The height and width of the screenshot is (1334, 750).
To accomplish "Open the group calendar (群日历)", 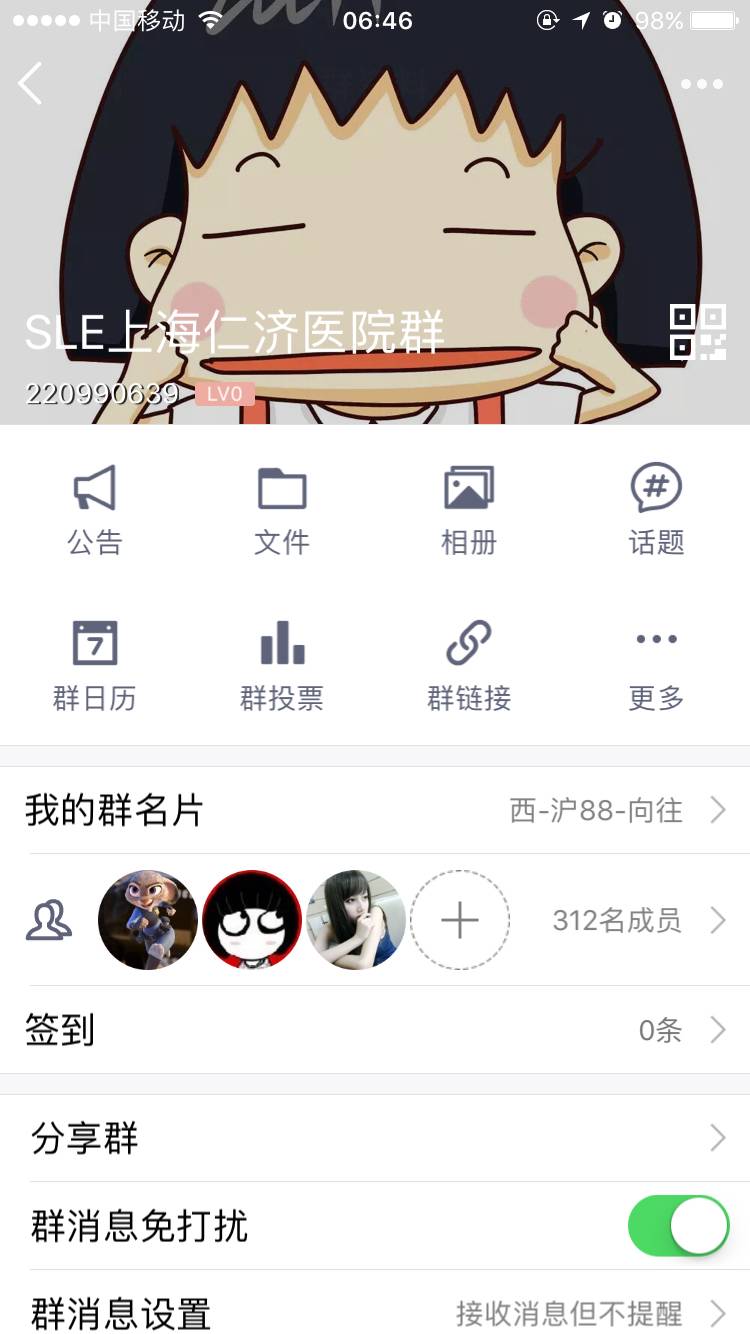I will pyautogui.click(x=95, y=665).
